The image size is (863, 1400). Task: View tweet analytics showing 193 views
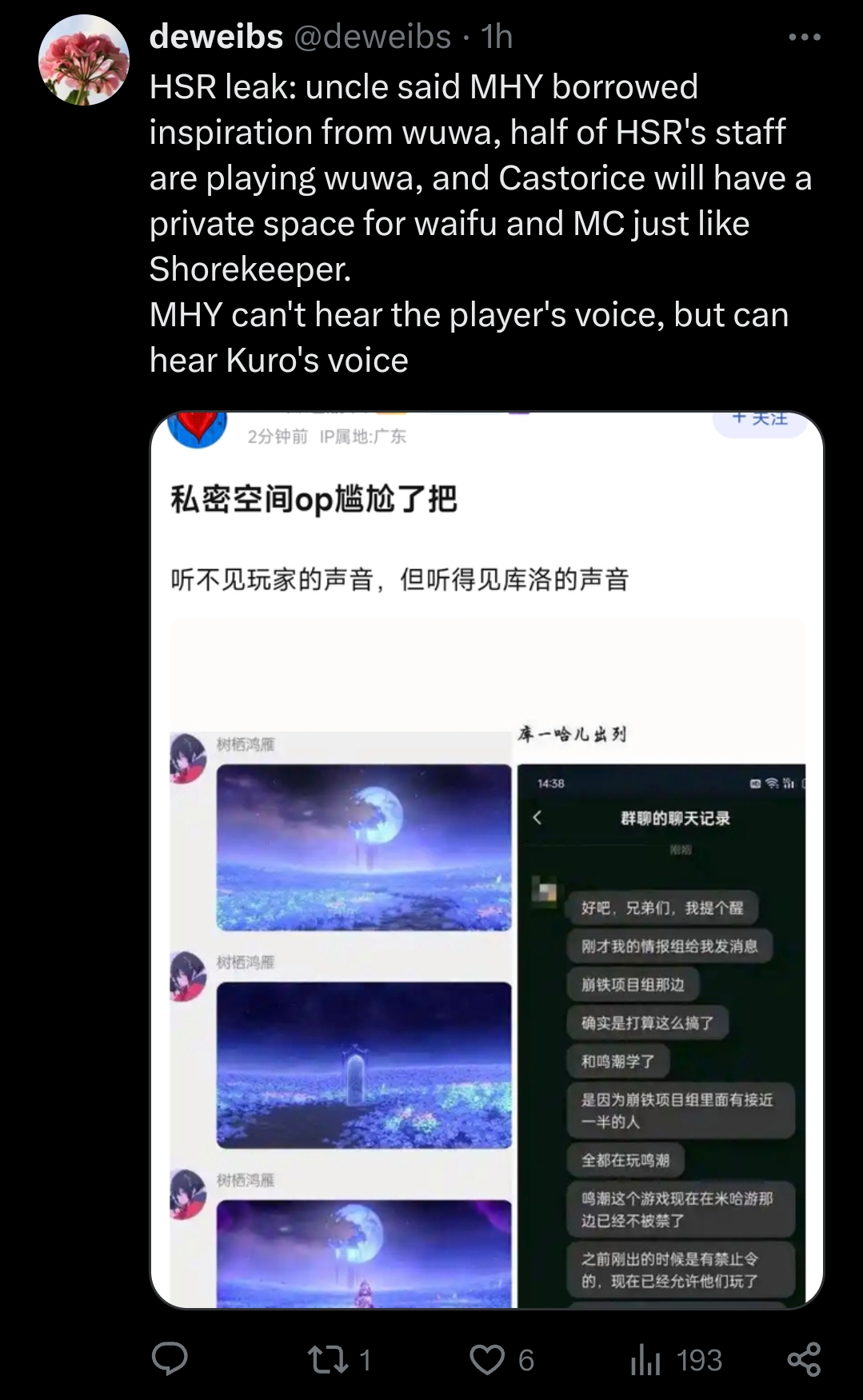click(676, 1359)
